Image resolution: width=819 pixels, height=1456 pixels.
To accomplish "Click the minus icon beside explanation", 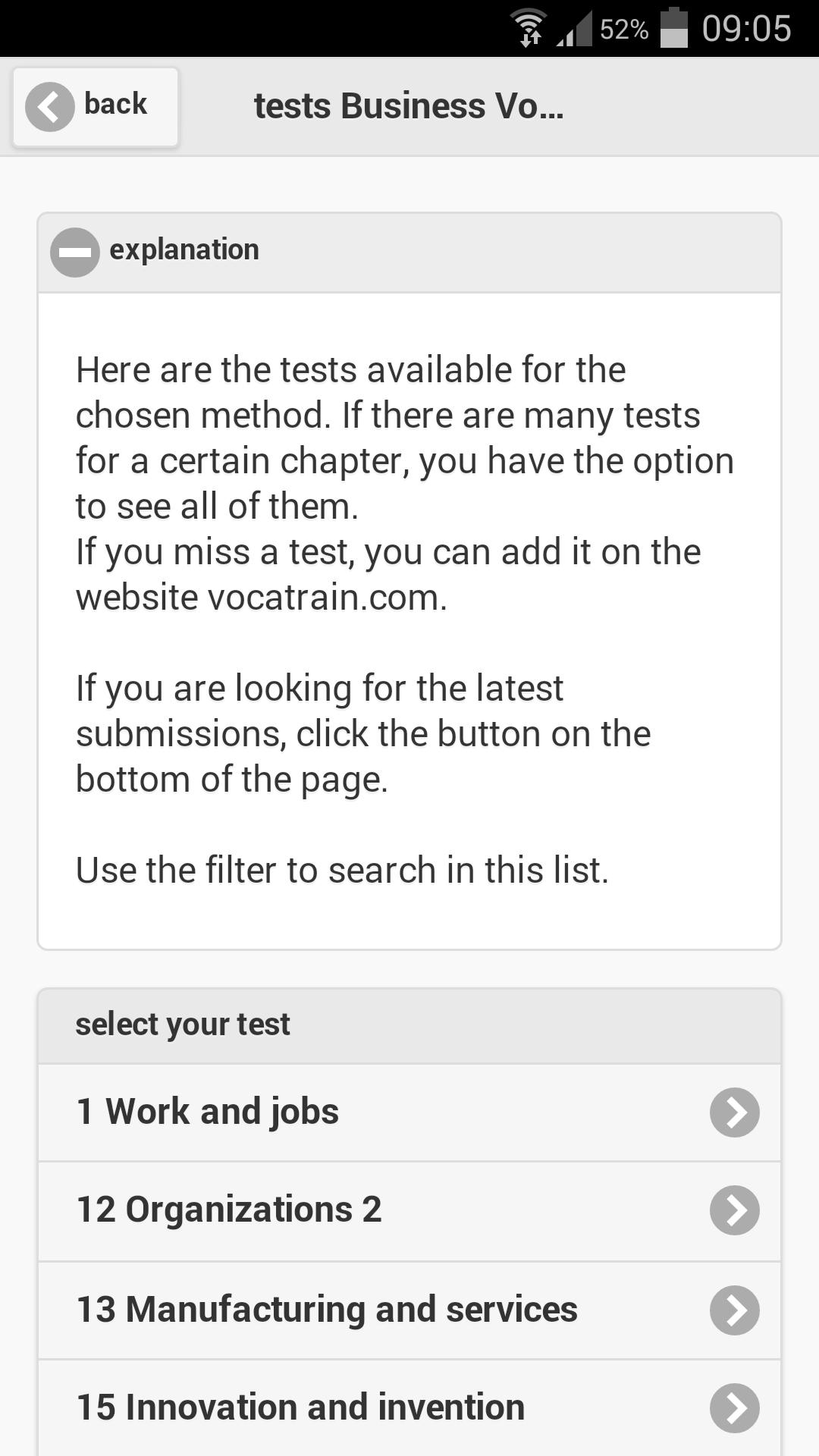I will coord(74,250).
